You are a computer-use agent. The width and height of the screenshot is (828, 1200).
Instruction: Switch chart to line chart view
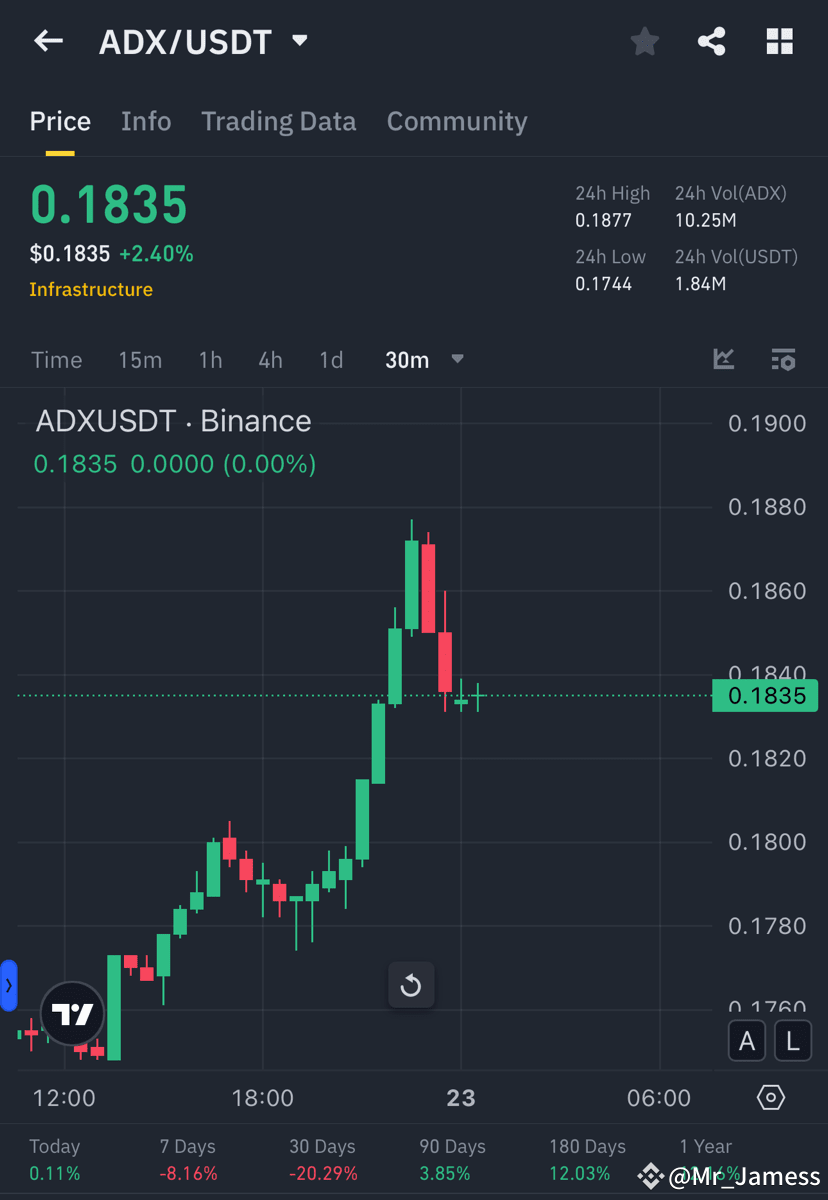click(723, 359)
